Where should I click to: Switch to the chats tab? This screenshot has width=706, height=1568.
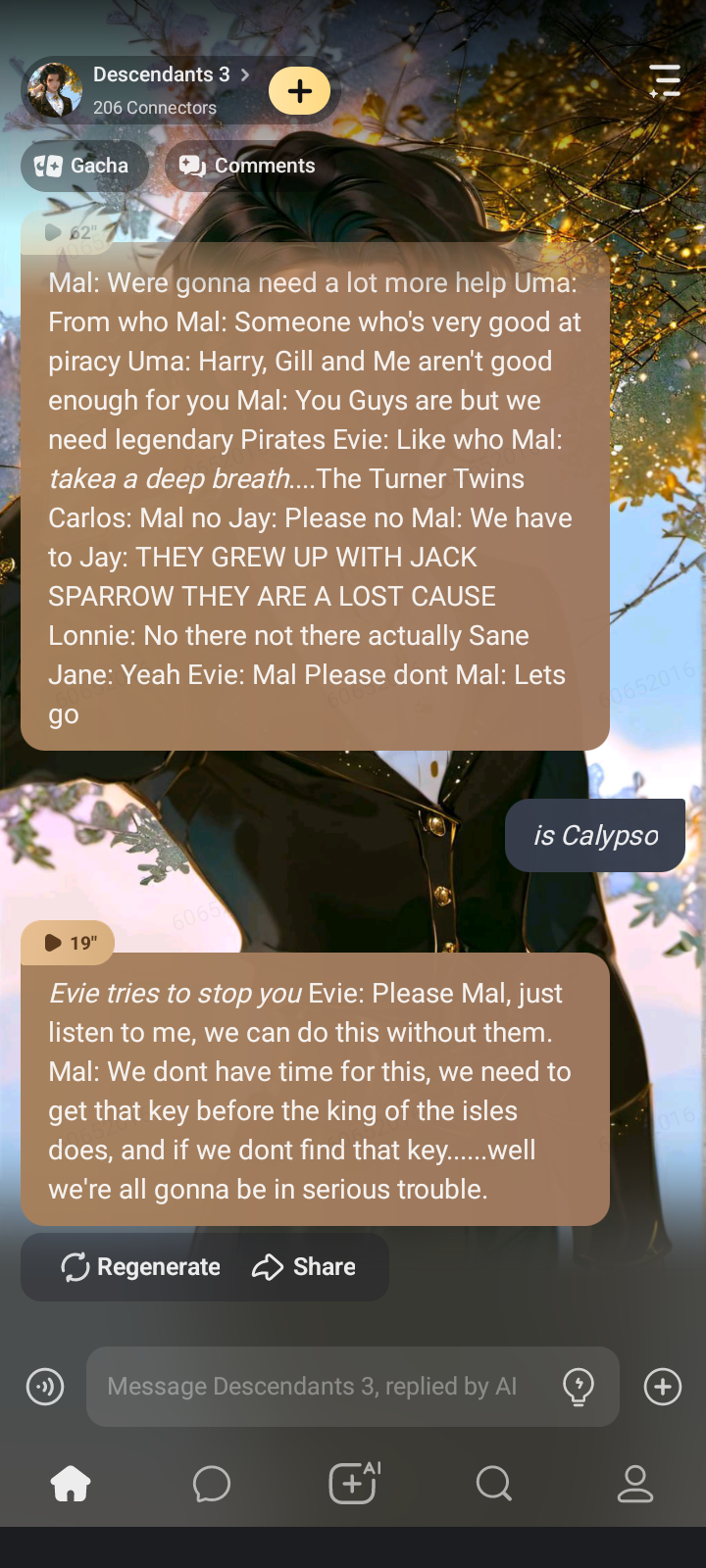point(212,1484)
